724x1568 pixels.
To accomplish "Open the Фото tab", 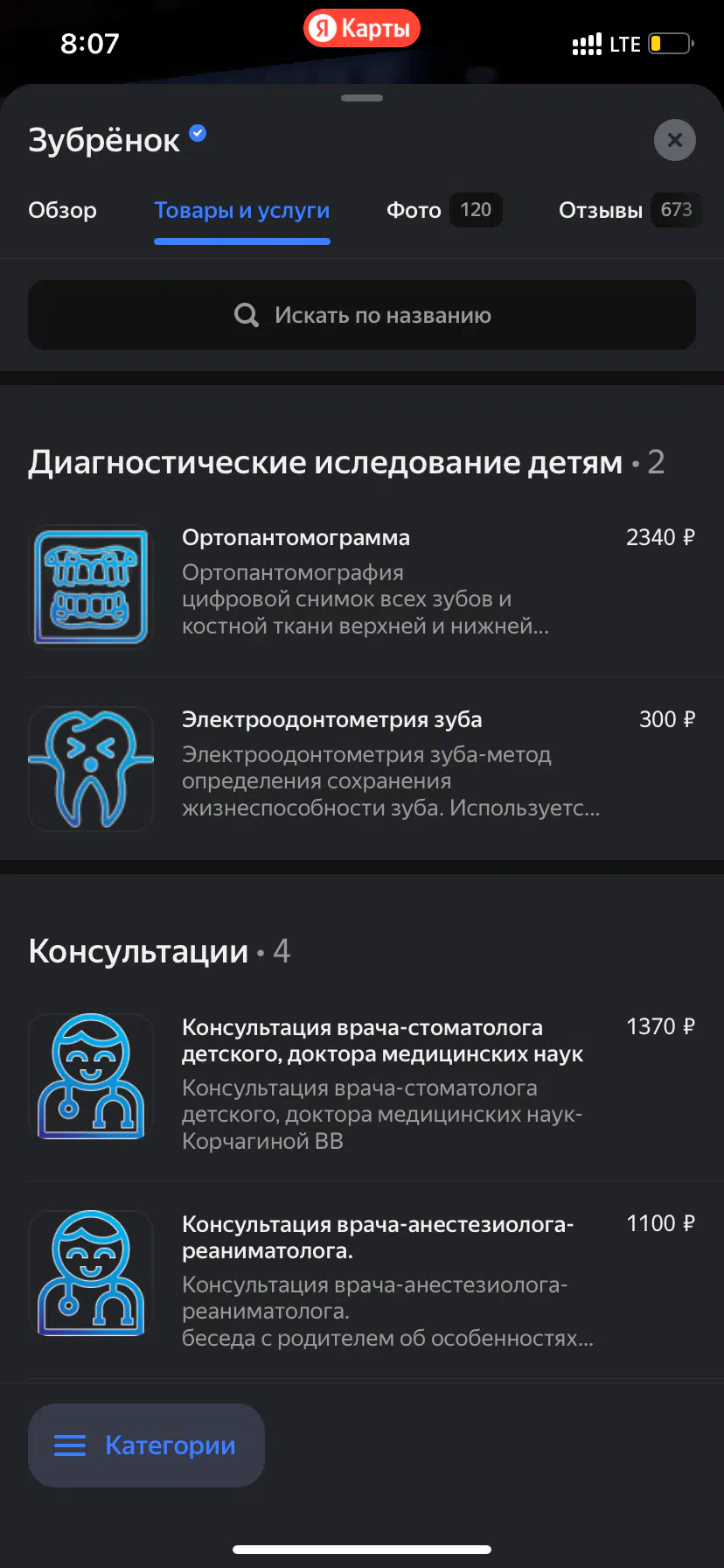I will pyautogui.click(x=444, y=210).
